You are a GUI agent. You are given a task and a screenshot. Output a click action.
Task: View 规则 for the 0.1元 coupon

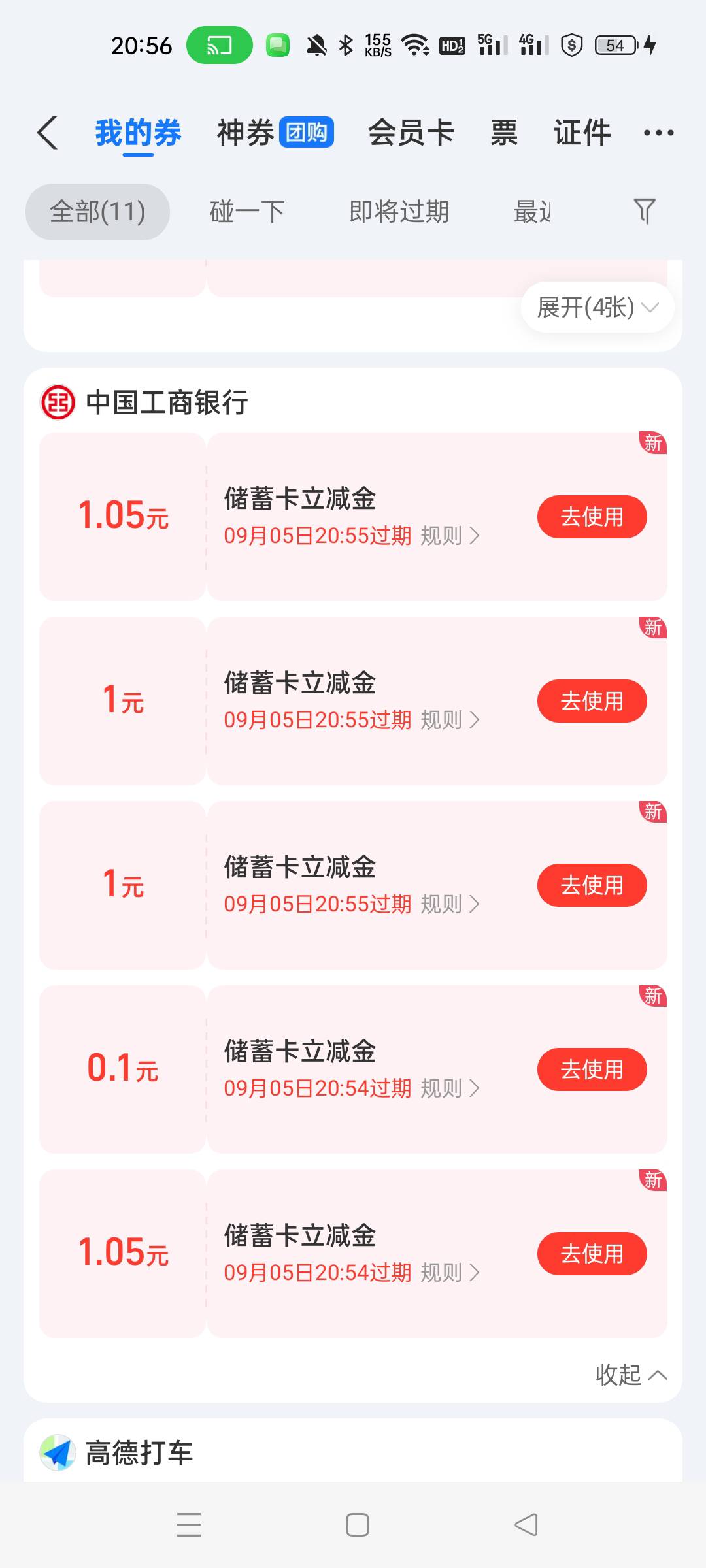click(450, 1088)
